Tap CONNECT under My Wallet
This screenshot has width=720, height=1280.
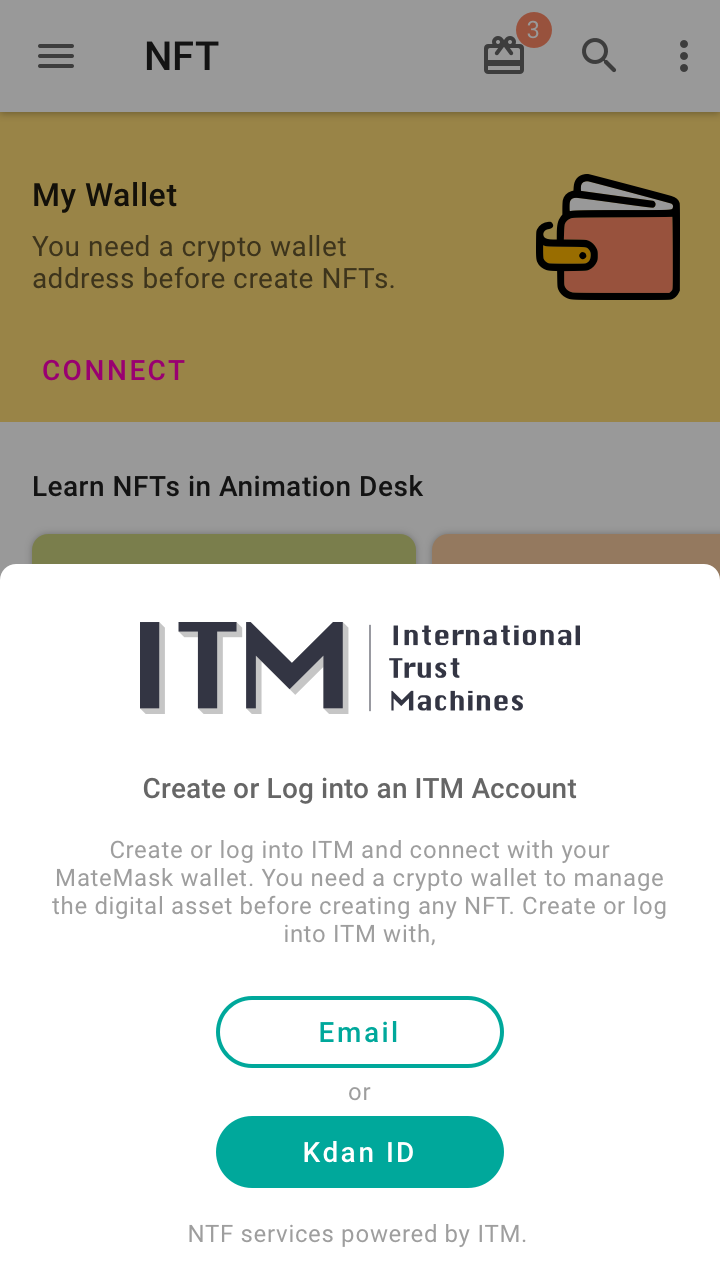tap(114, 370)
